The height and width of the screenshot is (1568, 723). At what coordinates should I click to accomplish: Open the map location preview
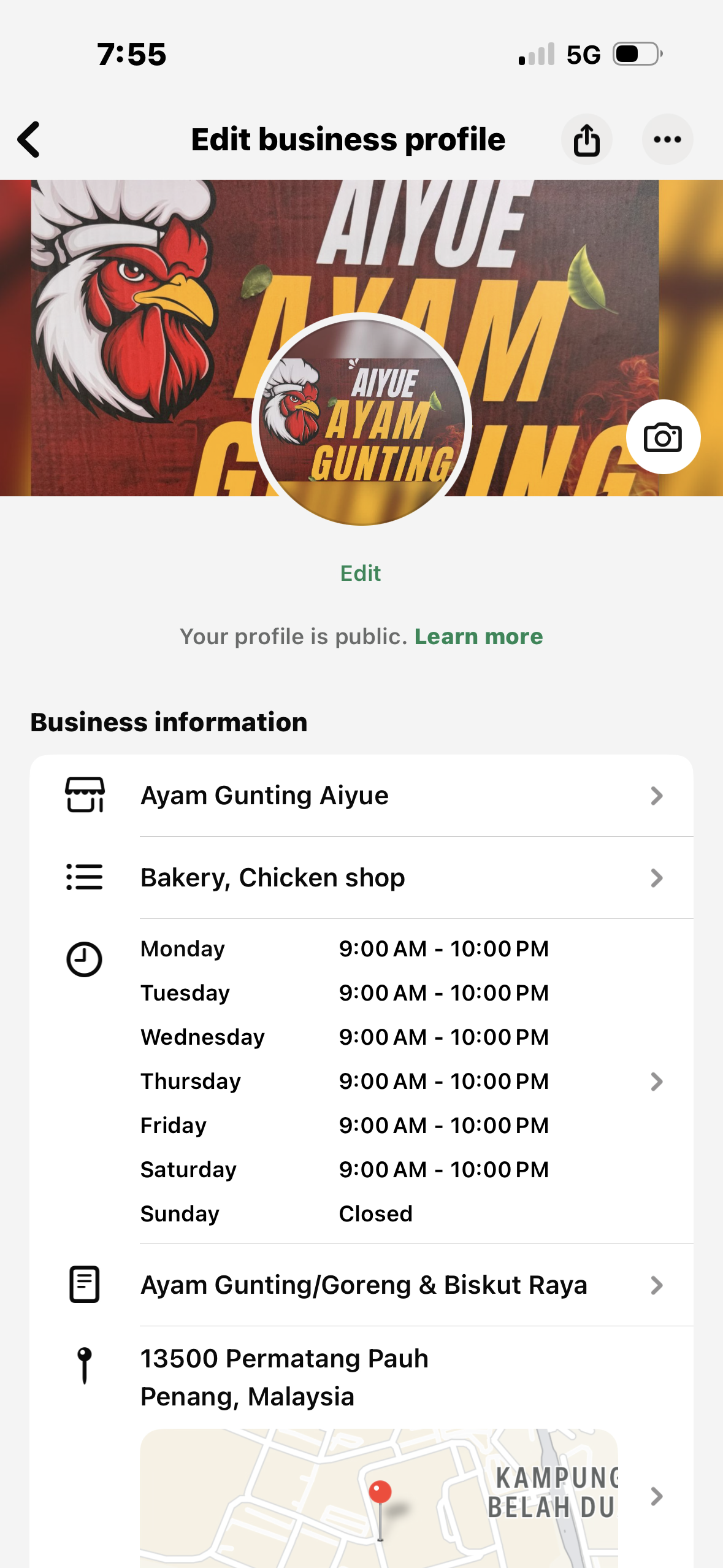[378, 1497]
